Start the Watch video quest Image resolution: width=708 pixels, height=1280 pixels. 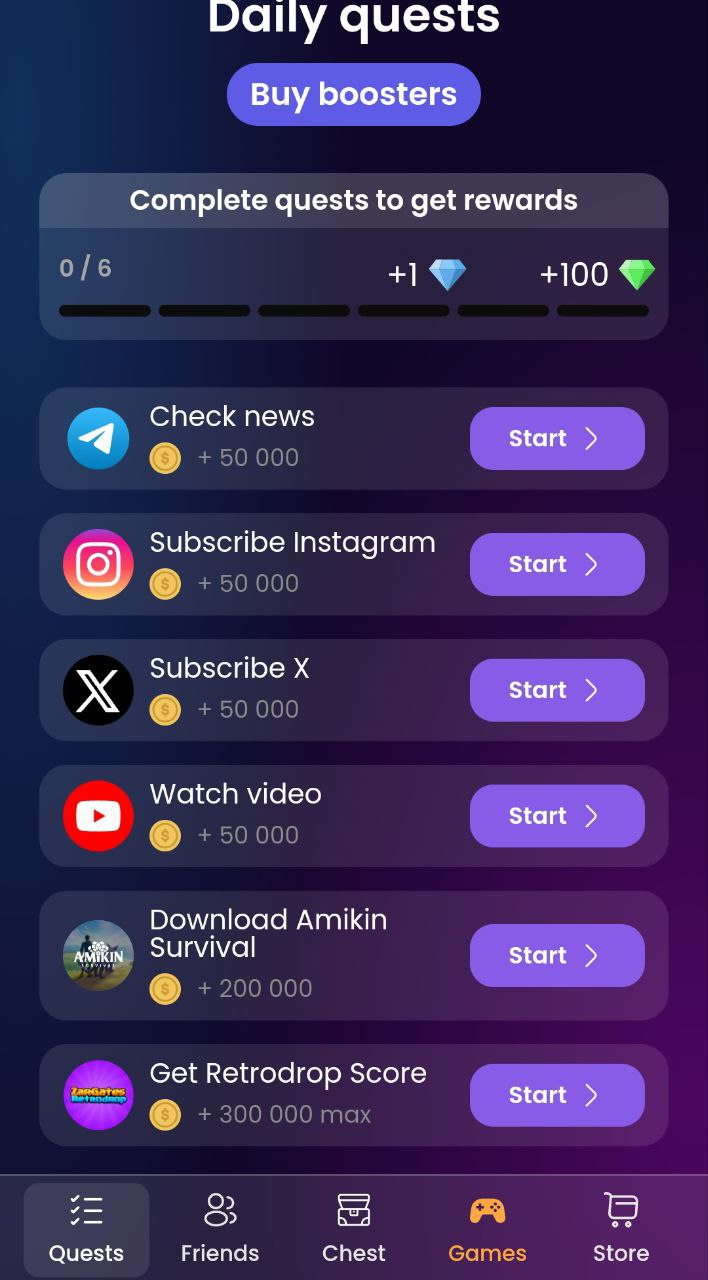click(x=556, y=816)
